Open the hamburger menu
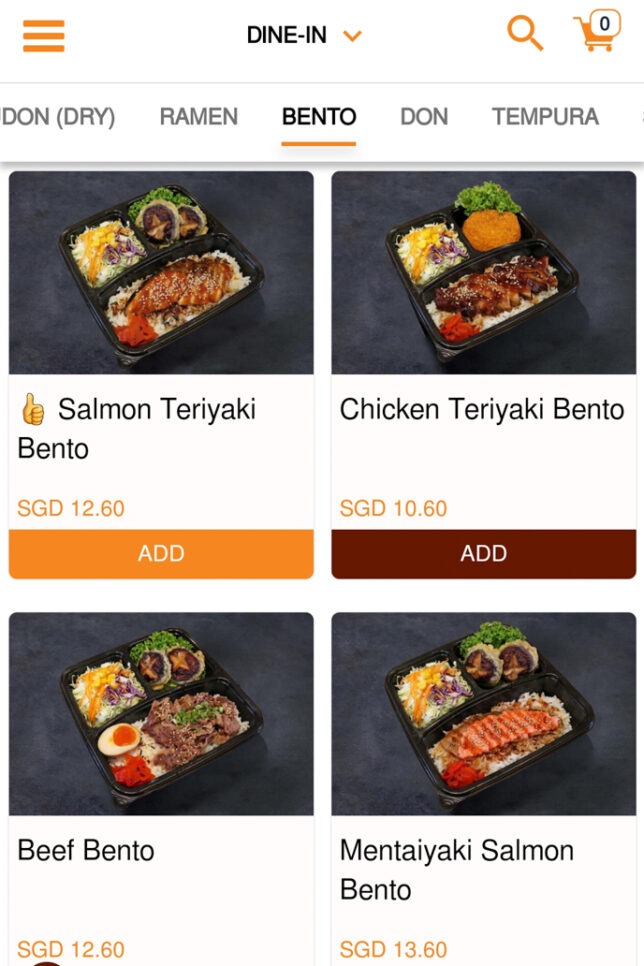The width and height of the screenshot is (644, 966). [43, 36]
